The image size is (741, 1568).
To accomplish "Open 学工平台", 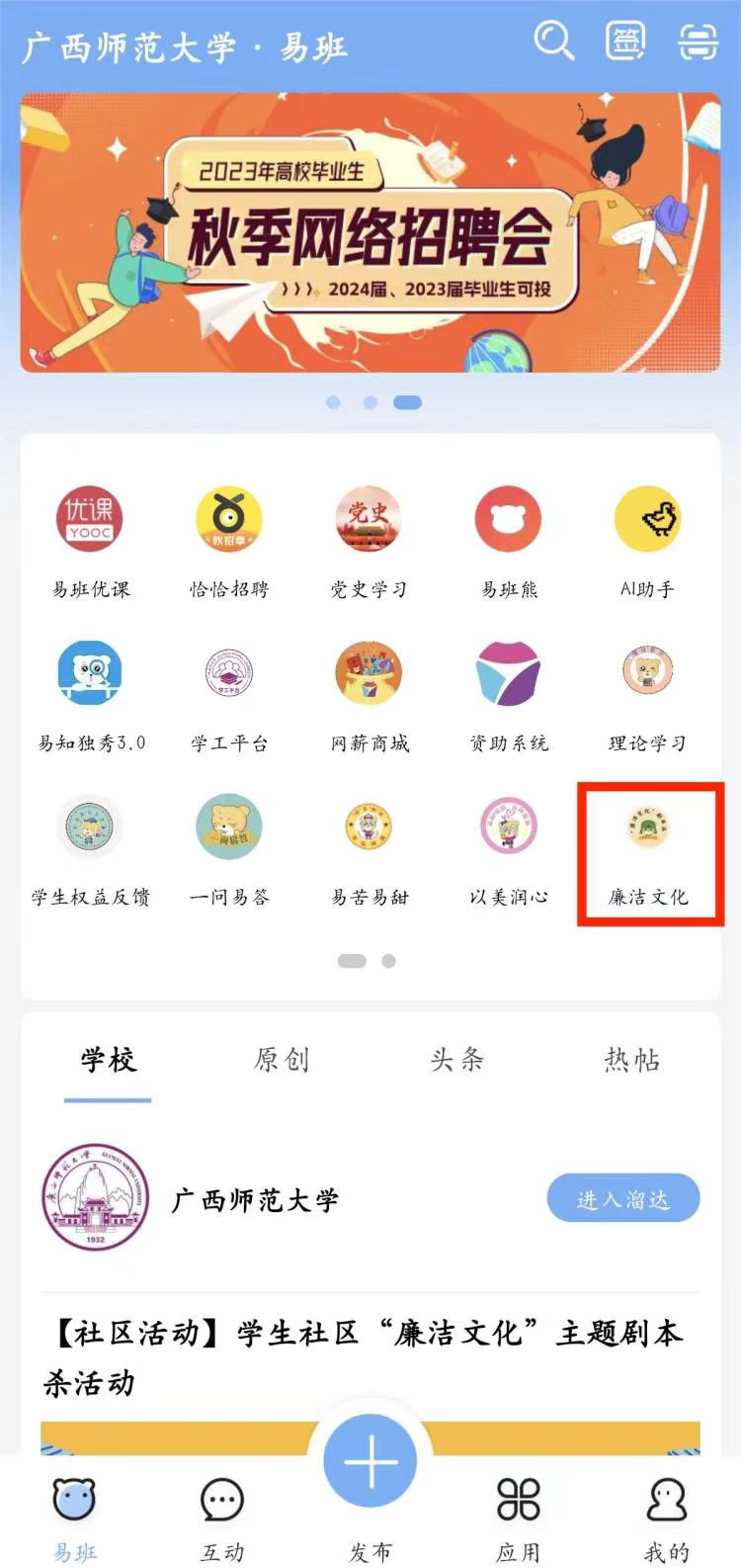I will (x=229, y=674).
